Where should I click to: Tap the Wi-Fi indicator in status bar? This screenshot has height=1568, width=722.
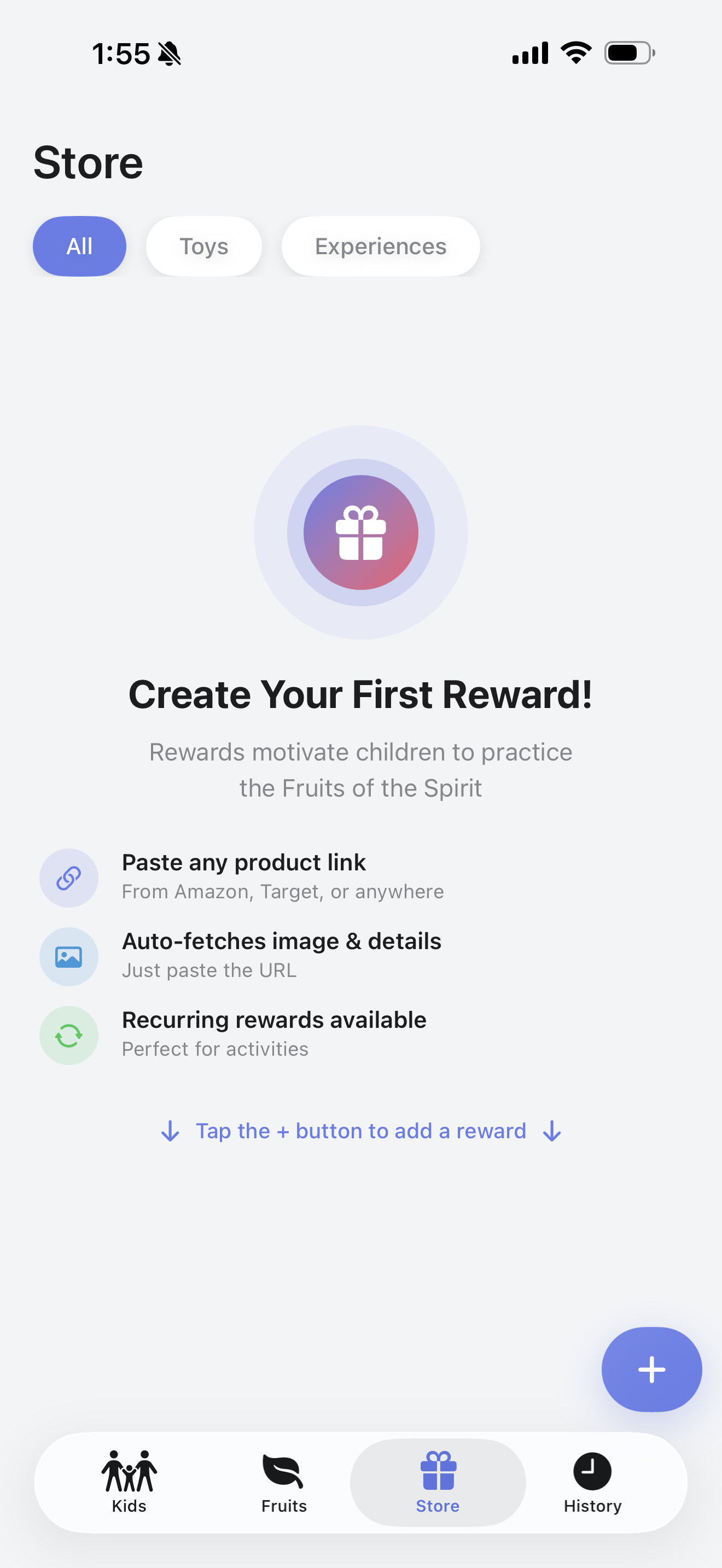coord(575,52)
